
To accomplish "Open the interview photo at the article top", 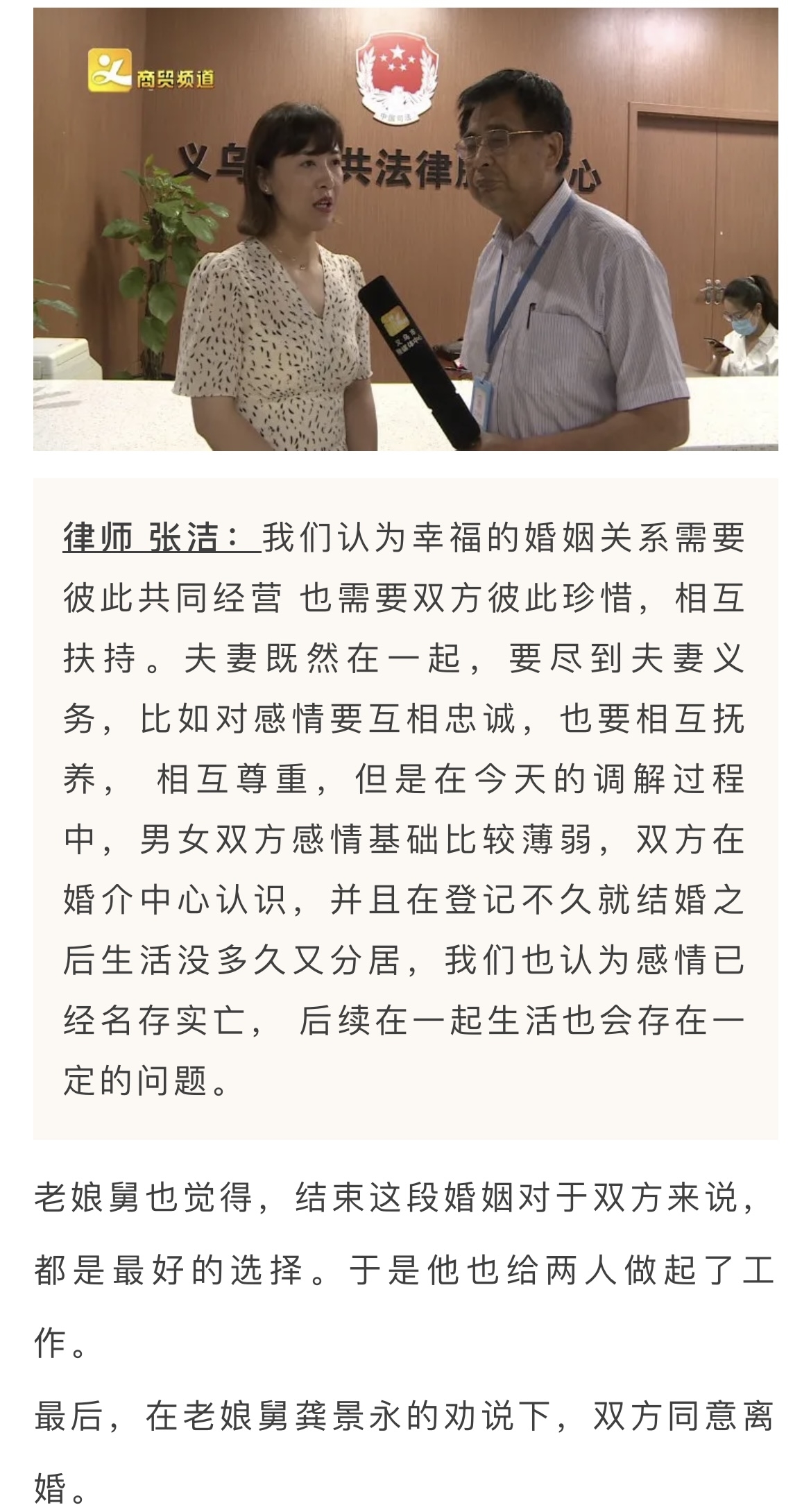I will [405, 229].
